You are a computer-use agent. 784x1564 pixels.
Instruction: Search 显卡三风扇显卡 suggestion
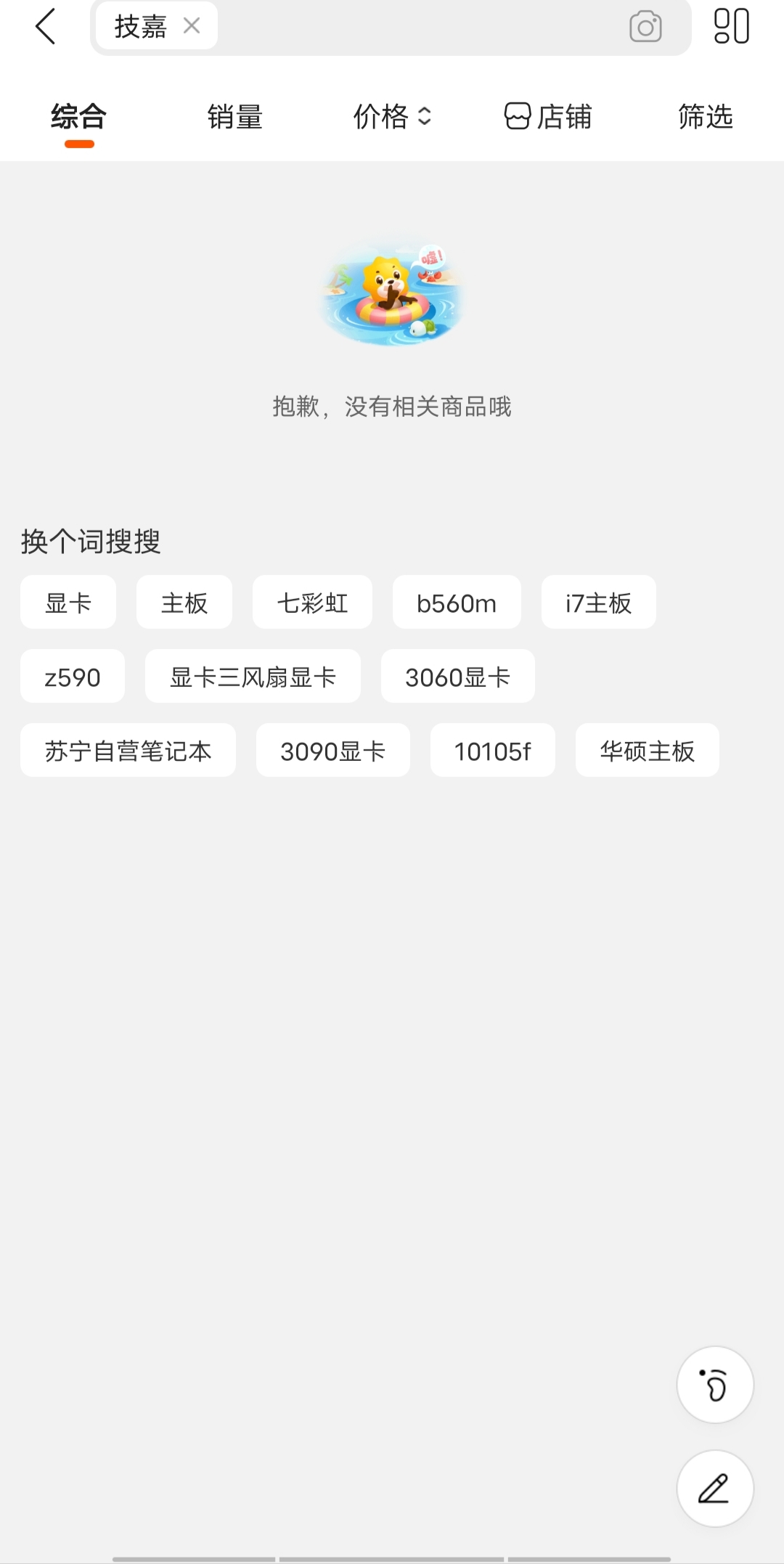pyautogui.click(x=253, y=677)
